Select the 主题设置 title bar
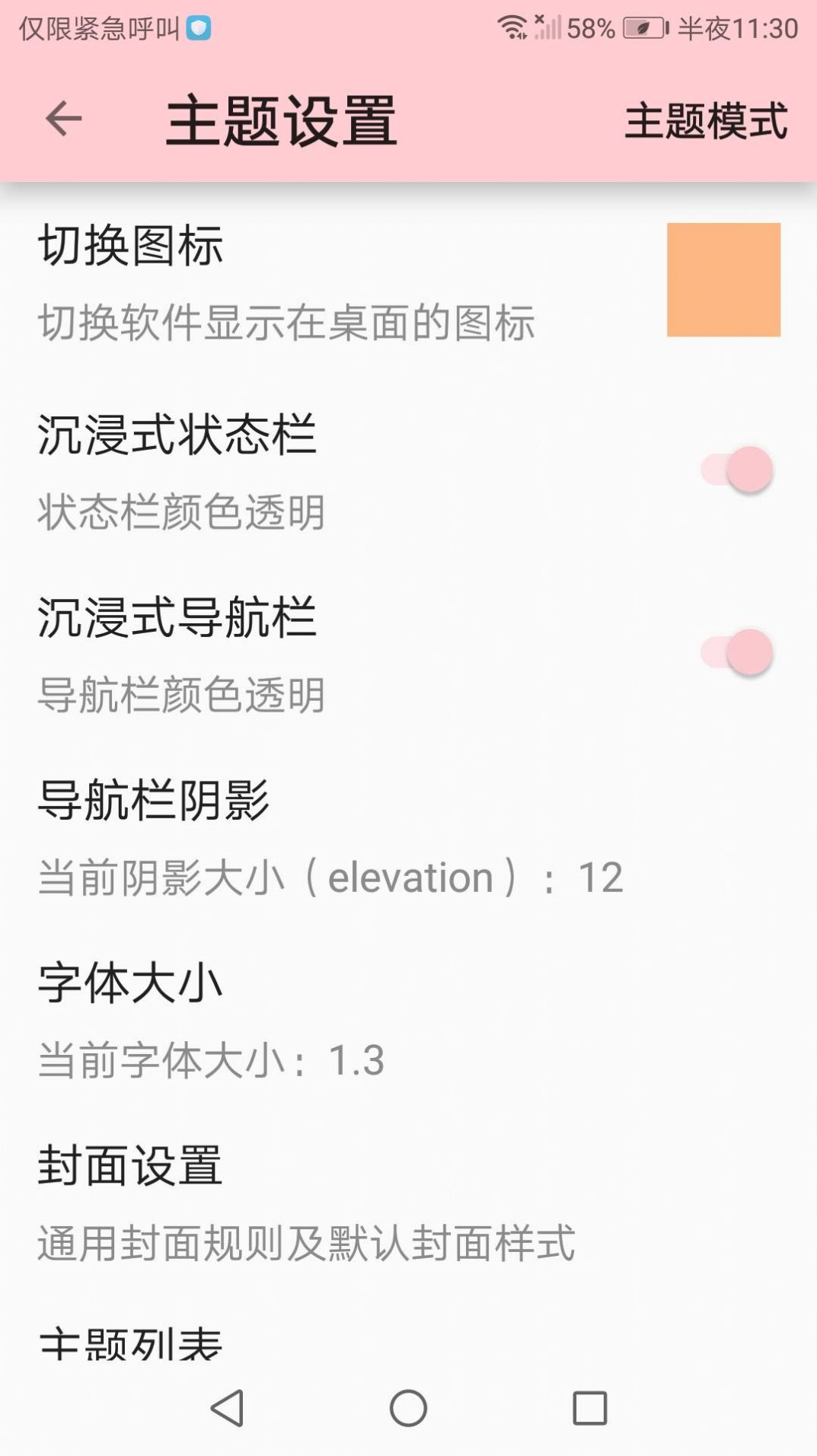817x1456 pixels. tap(282, 118)
